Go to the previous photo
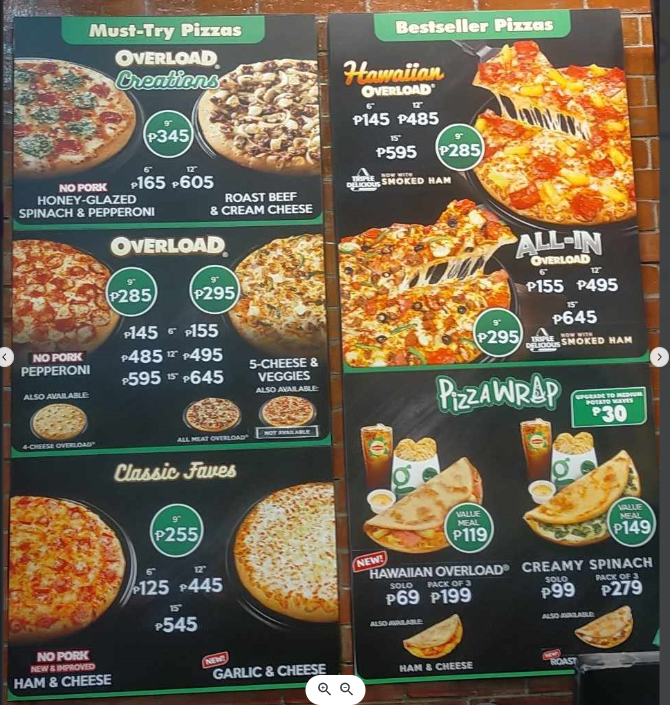The image size is (670, 705). coord(6,357)
